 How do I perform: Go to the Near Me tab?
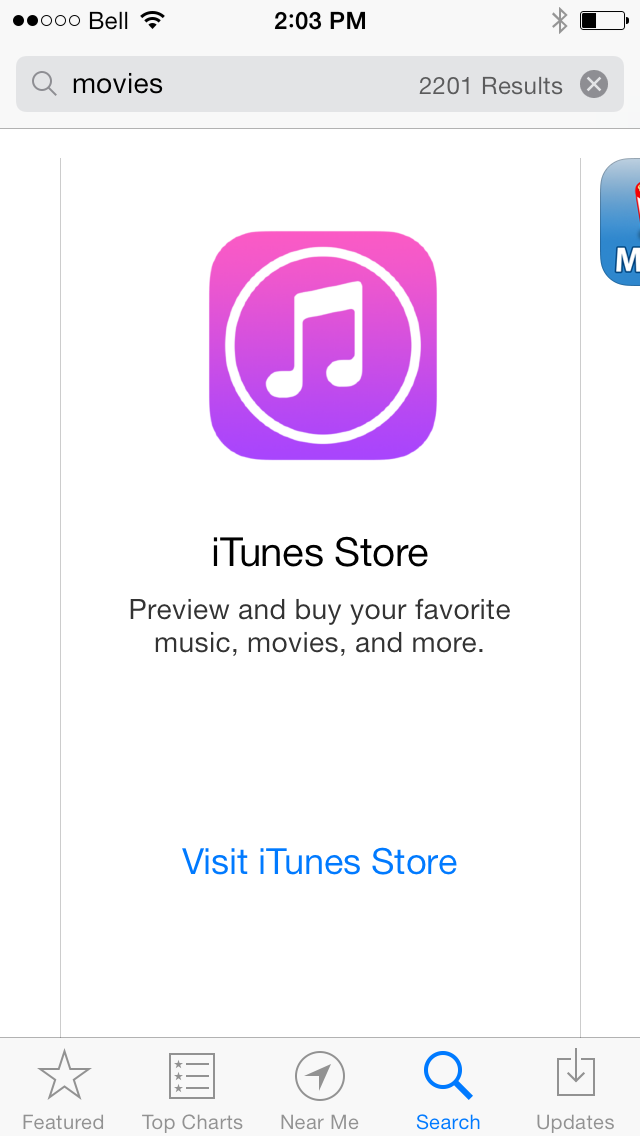pyautogui.click(x=319, y=1090)
